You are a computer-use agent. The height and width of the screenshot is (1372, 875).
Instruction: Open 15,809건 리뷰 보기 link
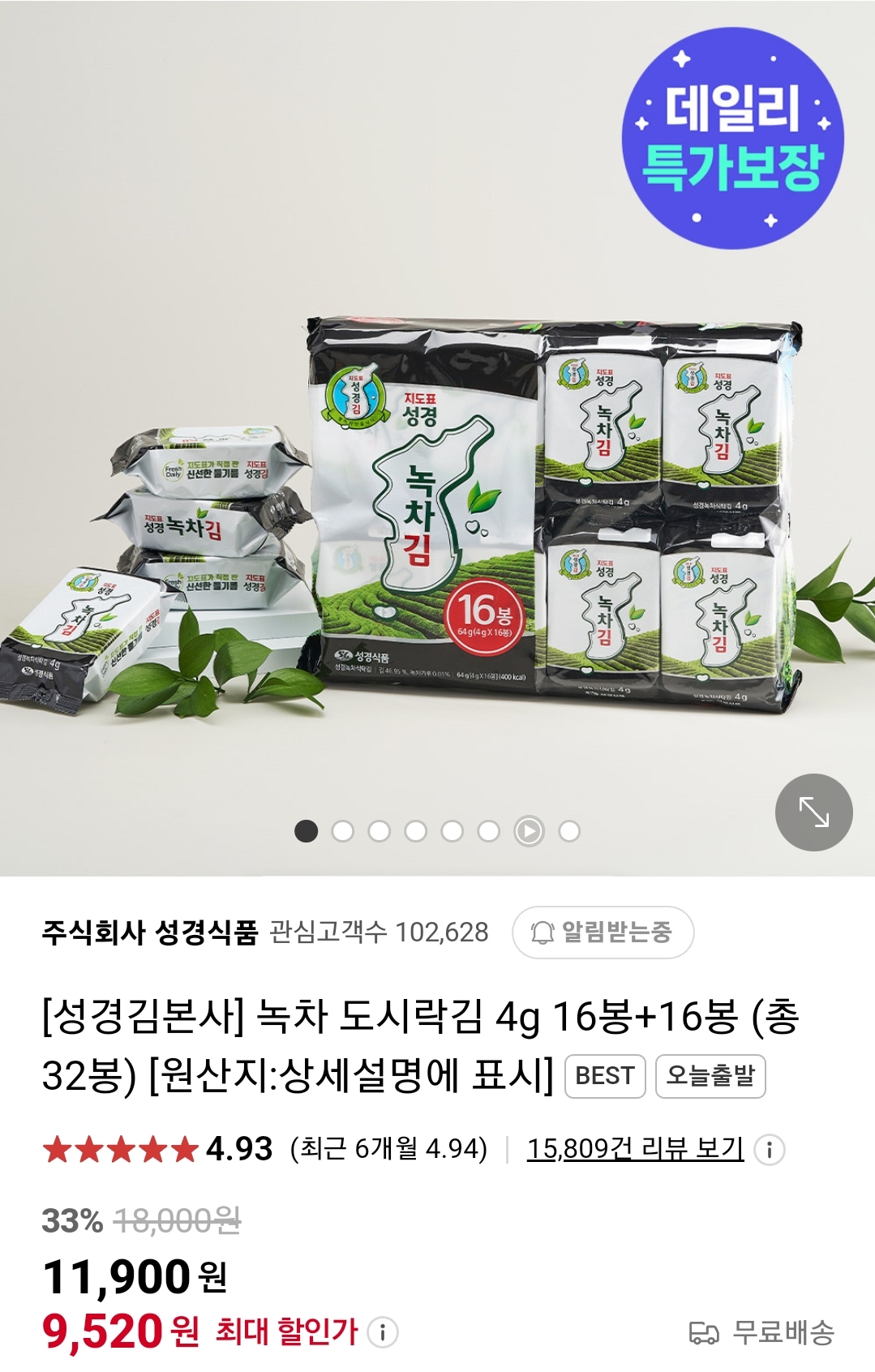[635, 1148]
